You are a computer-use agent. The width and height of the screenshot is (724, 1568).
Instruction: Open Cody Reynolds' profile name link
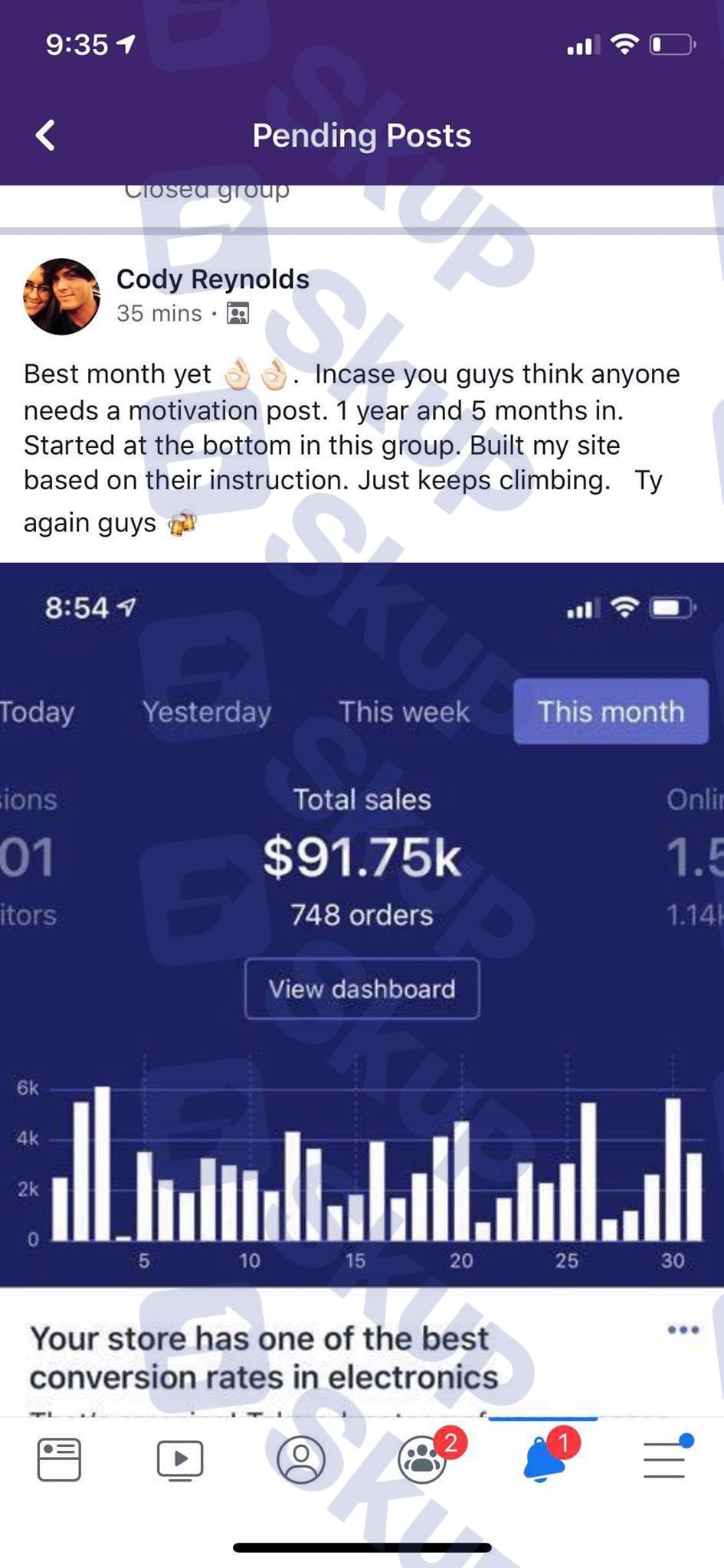pos(212,279)
